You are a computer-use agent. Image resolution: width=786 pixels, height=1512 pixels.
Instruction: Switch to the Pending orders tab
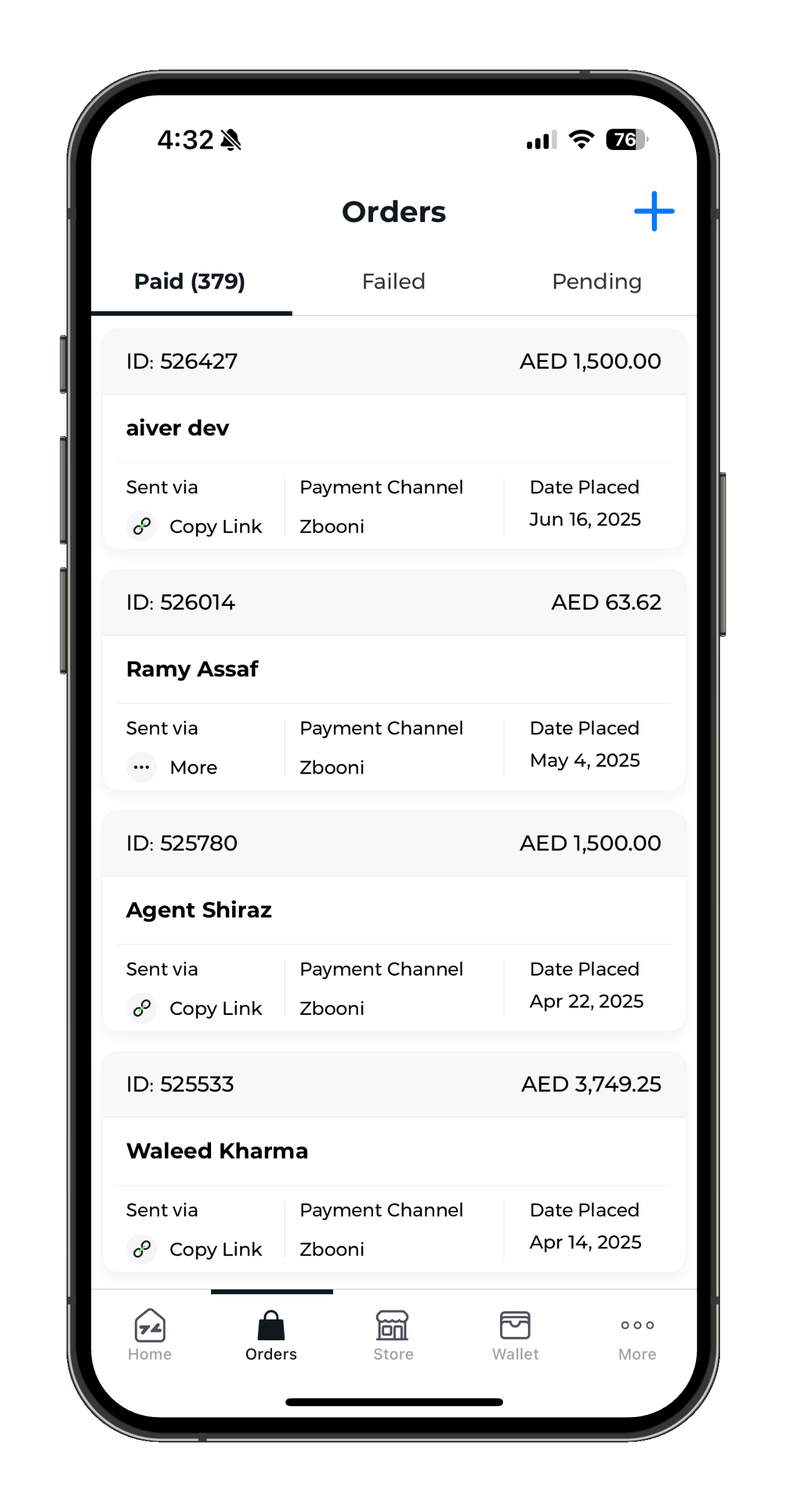click(596, 282)
